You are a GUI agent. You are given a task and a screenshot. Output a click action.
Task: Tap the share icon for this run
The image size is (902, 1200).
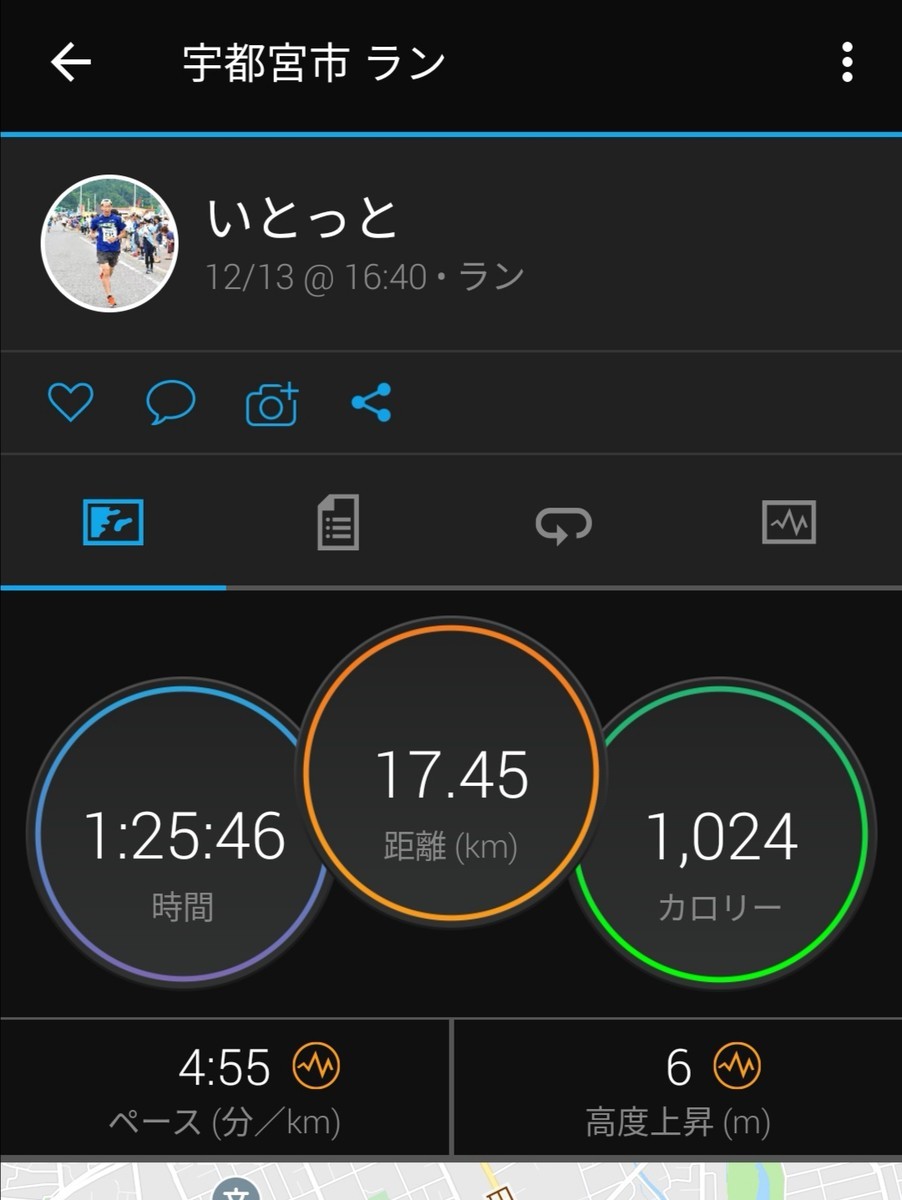[x=372, y=403]
